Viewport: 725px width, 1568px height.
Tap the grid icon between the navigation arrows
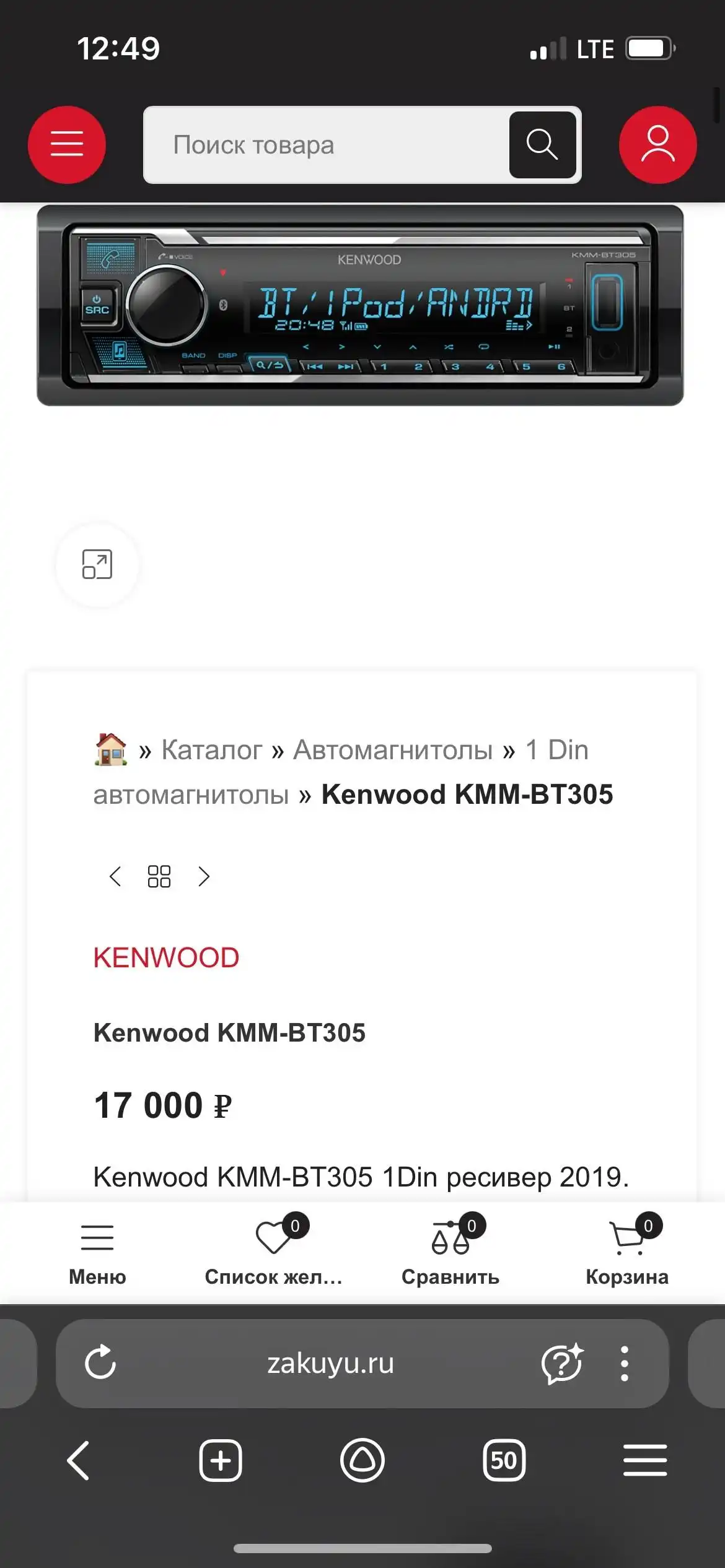pyautogui.click(x=159, y=876)
